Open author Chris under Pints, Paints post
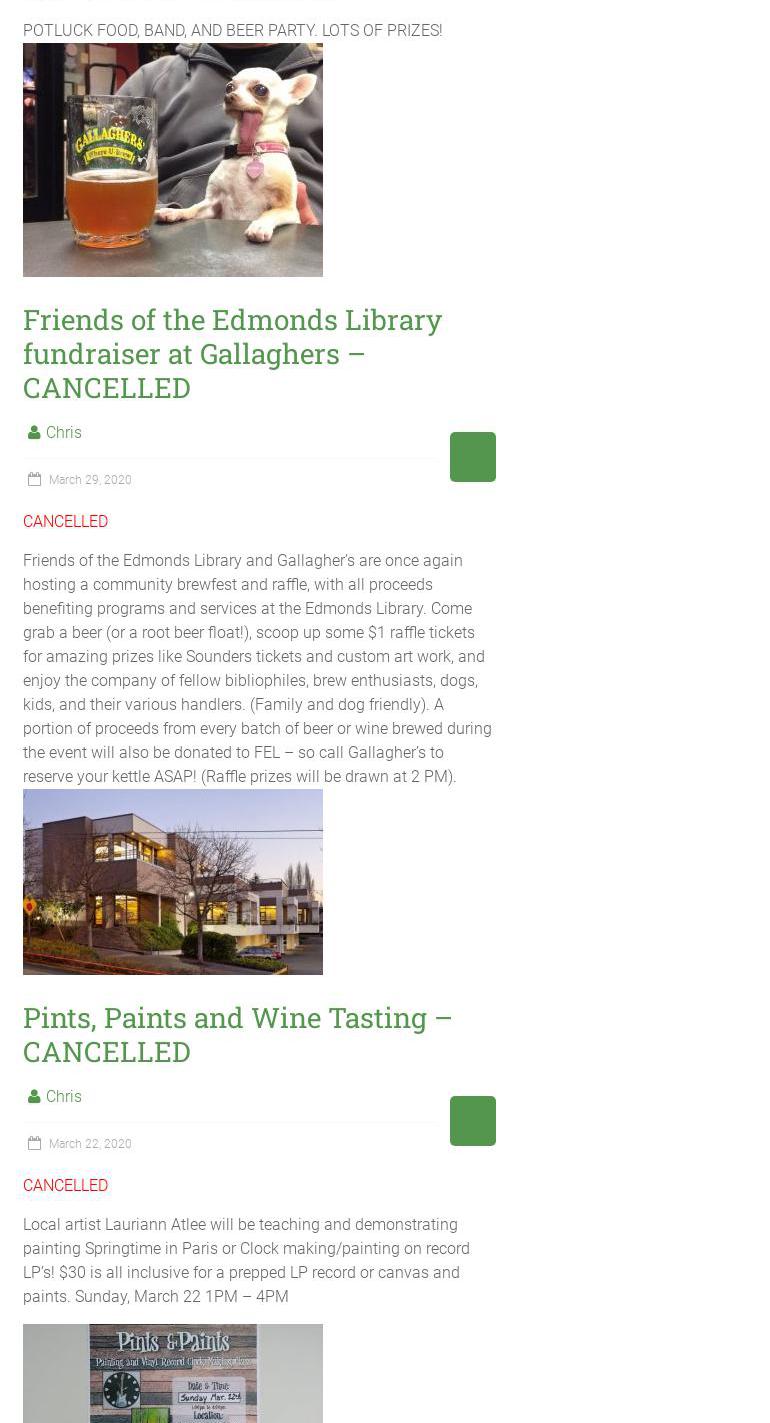This screenshot has height=1423, width=770. pos(63,1096)
